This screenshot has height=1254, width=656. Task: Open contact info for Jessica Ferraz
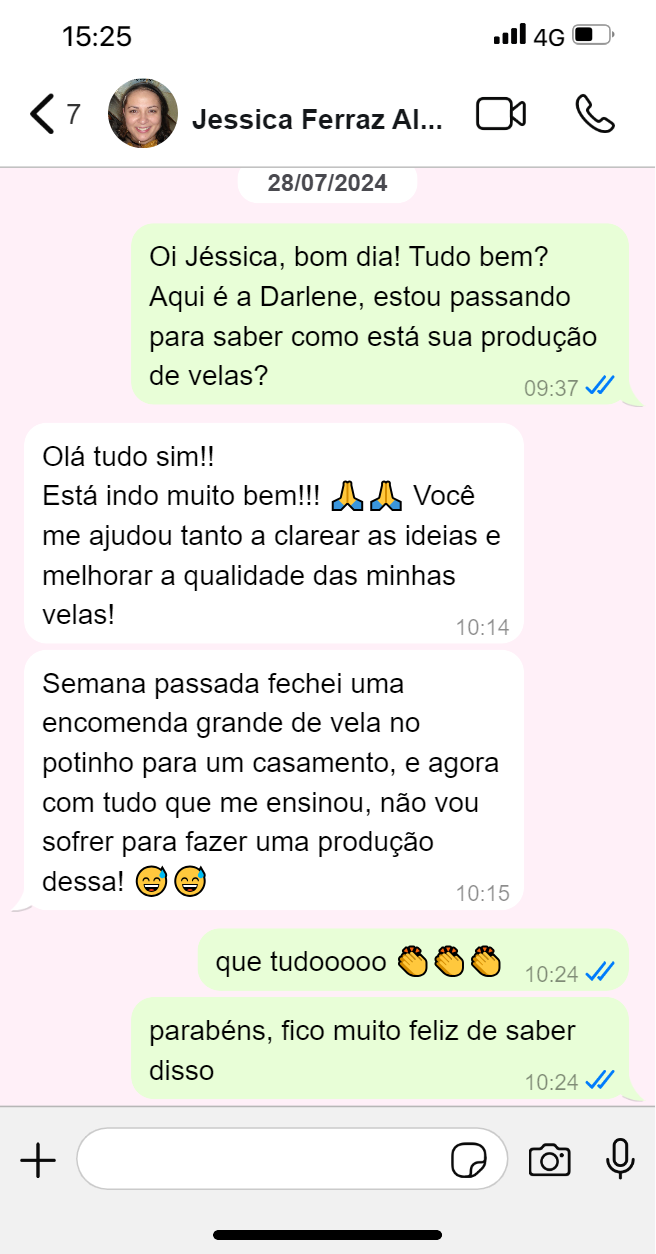tap(315, 120)
